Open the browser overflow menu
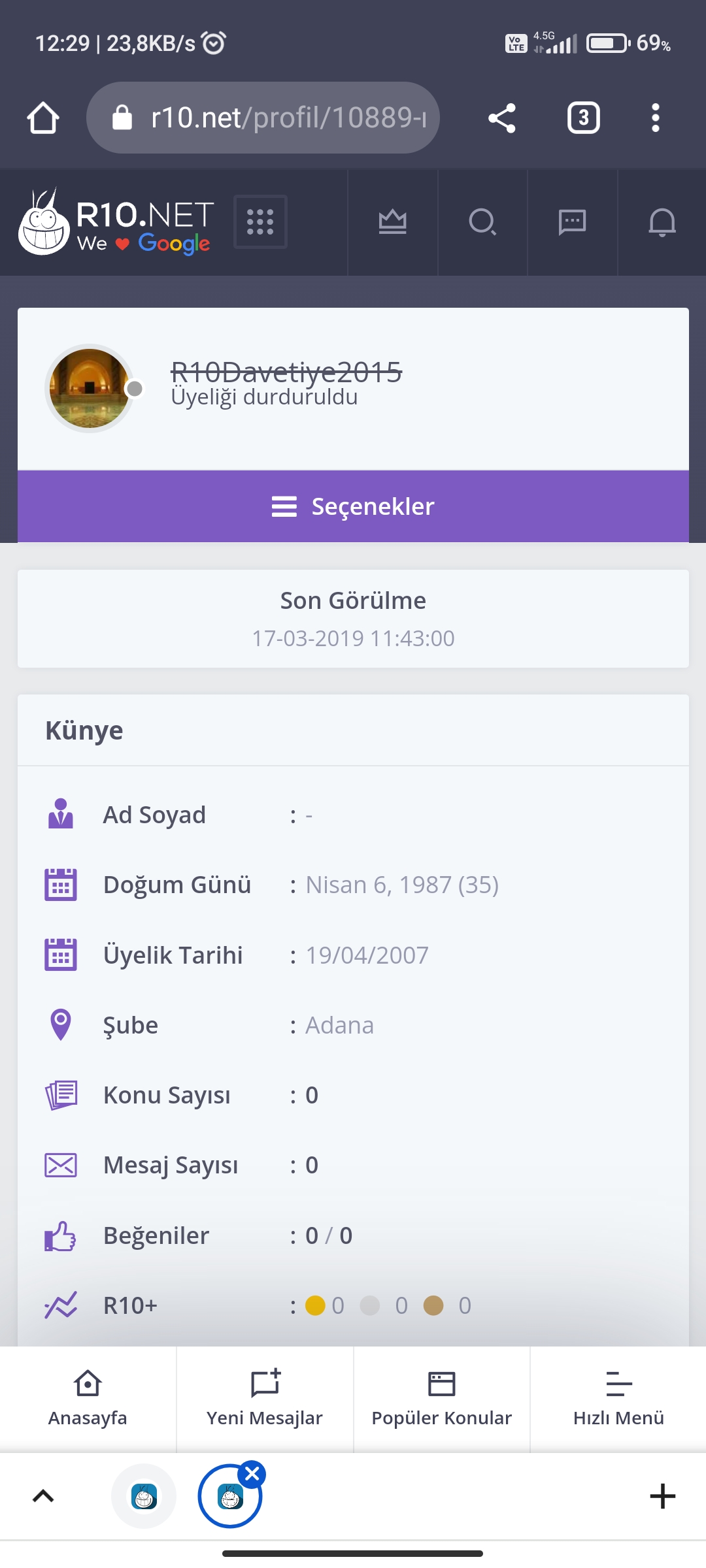706x1568 pixels. click(x=656, y=118)
